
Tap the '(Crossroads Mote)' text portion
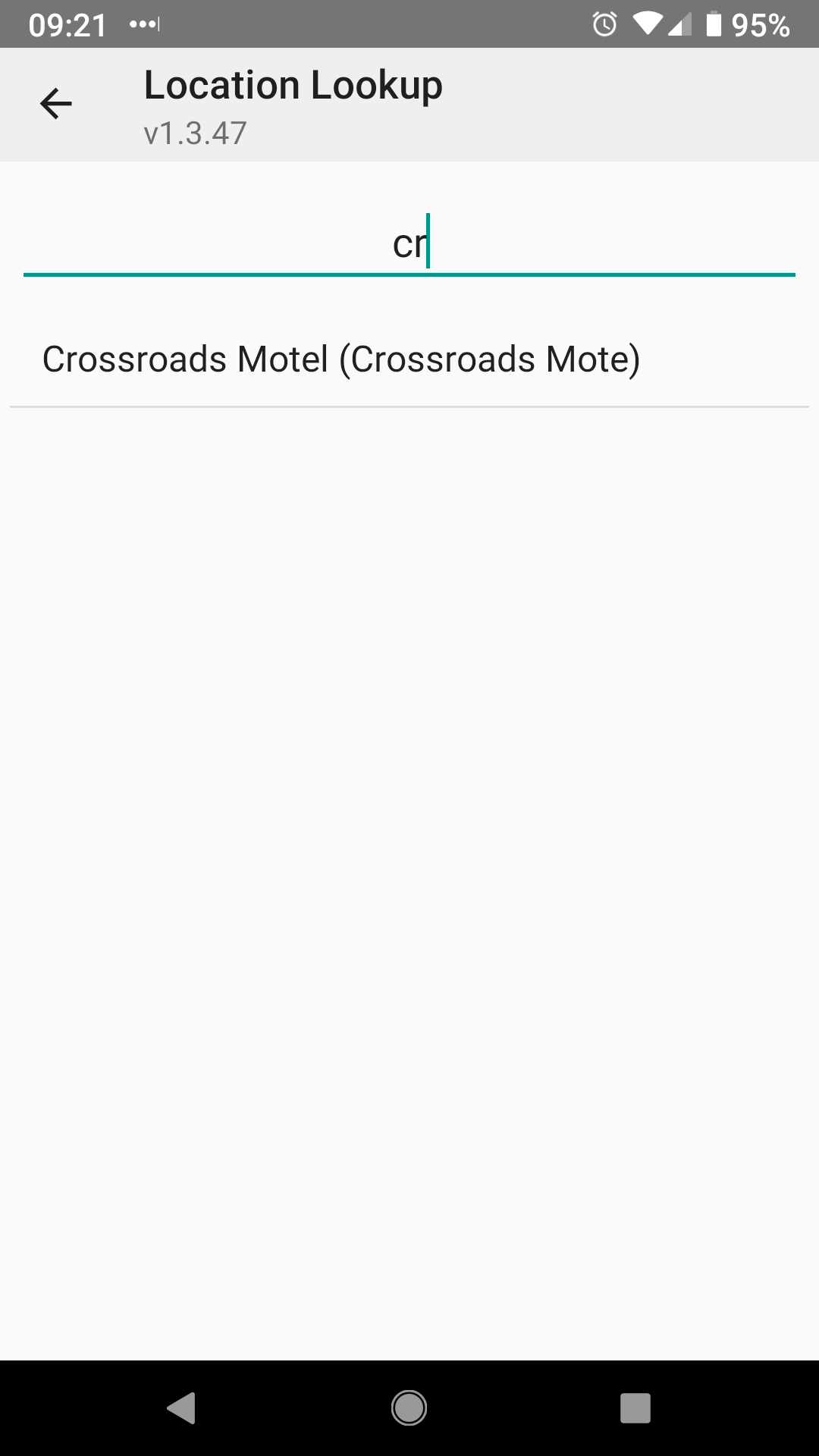click(x=493, y=359)
